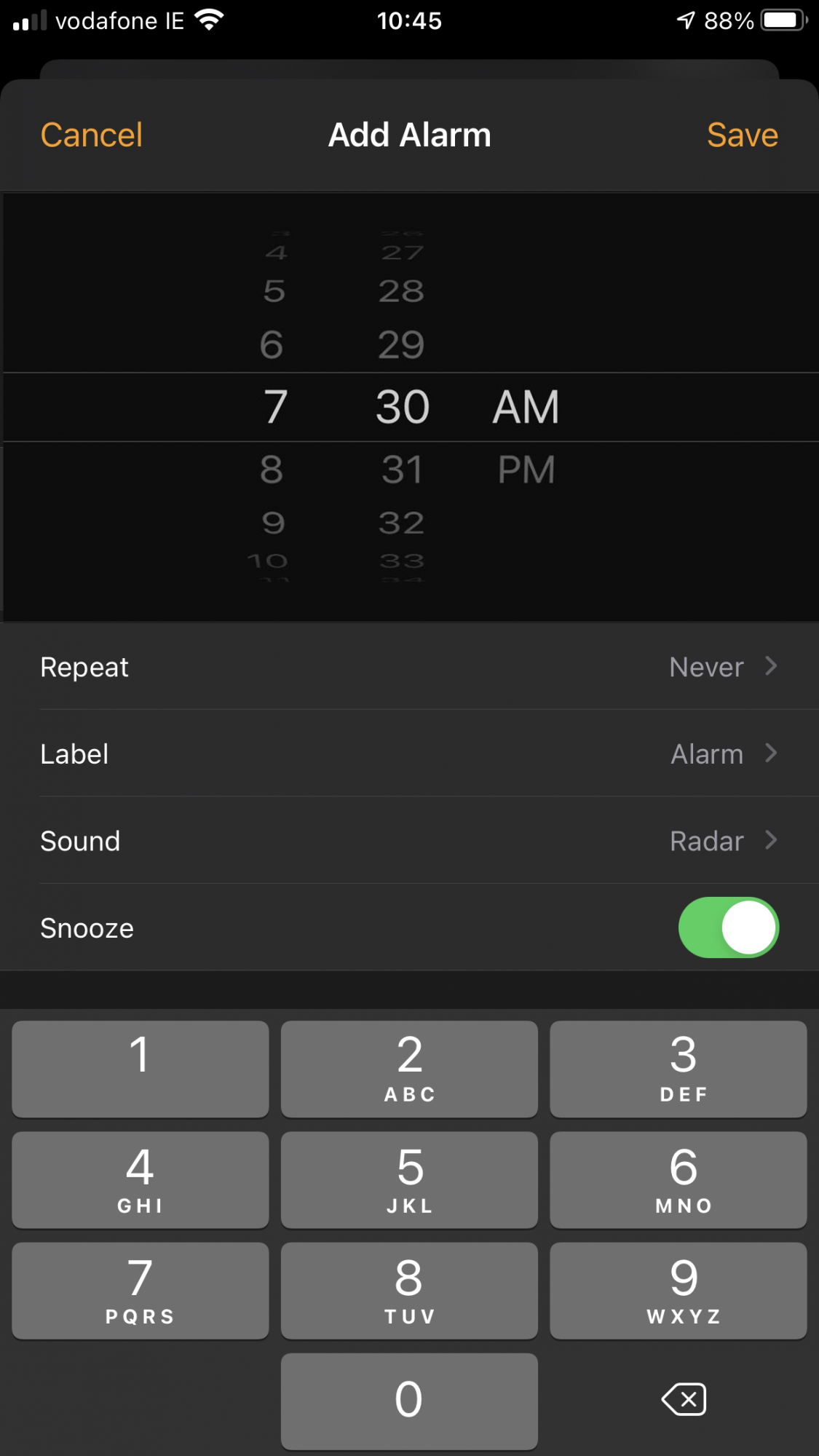Viewport: 819px width, 1456px height.
Task: Tap the 9 WXYZ key
Action: (678, 1291)
